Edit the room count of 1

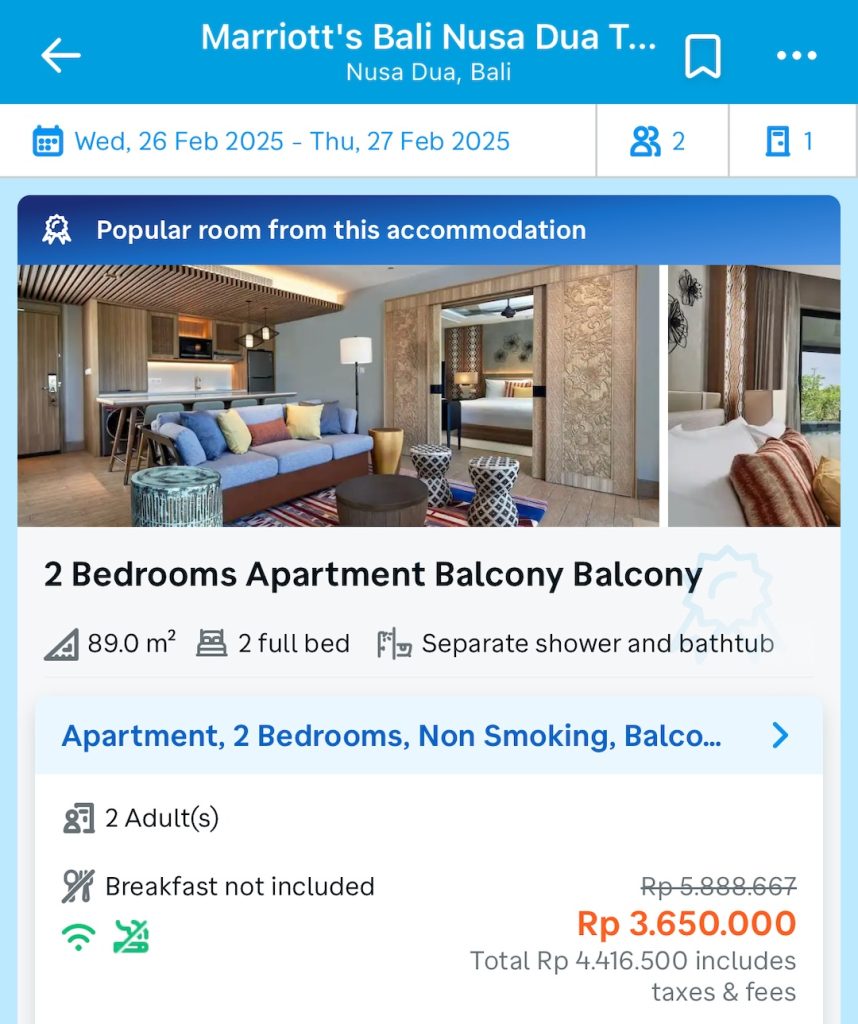790,141
